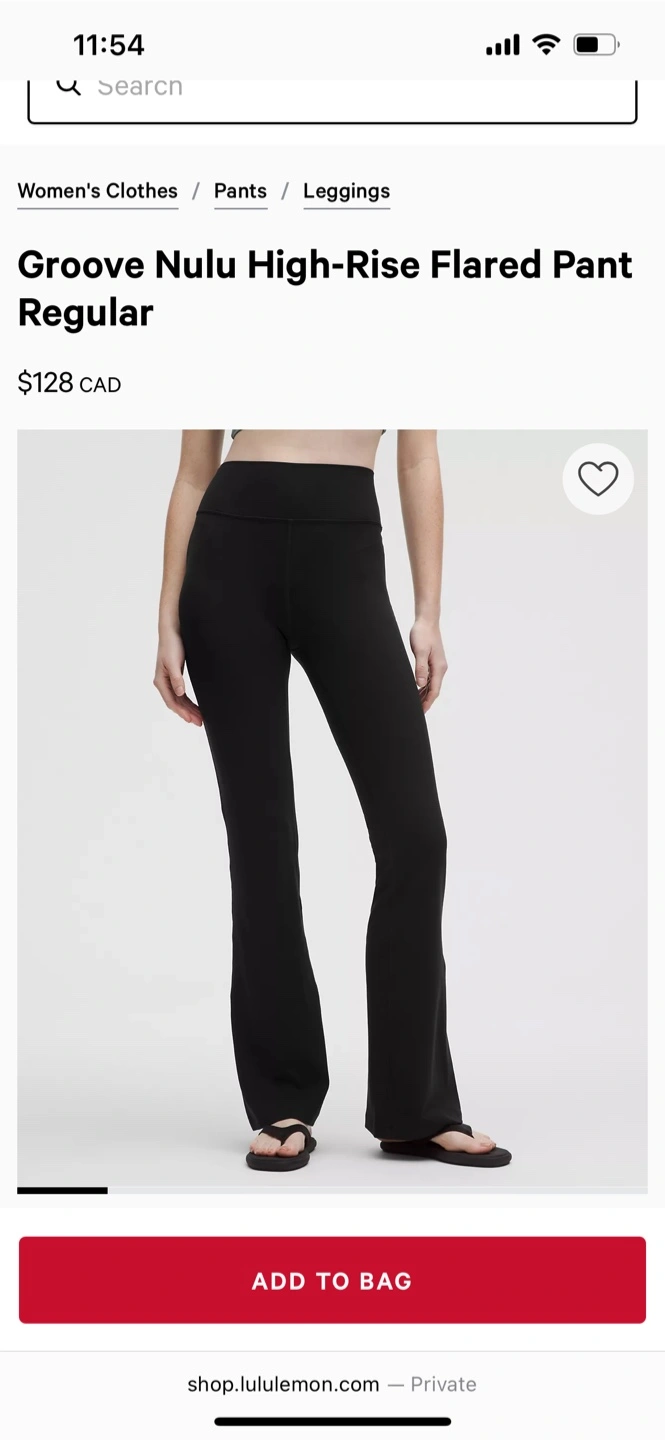Add the pant to wishlist with heart
Image resolution: width=665 pixels, height=1440 pixels.
pyautogui.click(x=598, y=479)
